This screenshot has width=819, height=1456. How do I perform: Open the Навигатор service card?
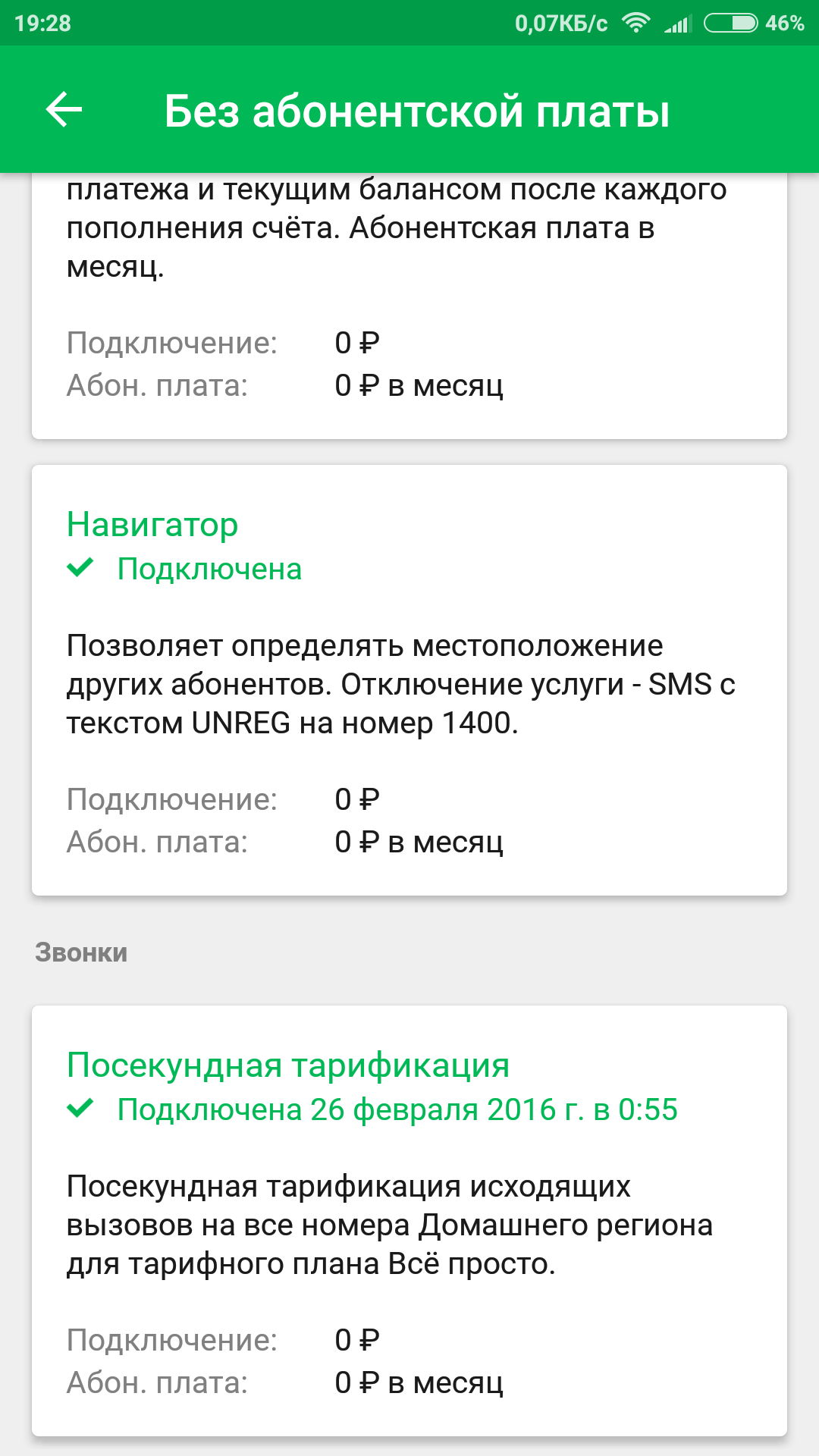[409, 679]
